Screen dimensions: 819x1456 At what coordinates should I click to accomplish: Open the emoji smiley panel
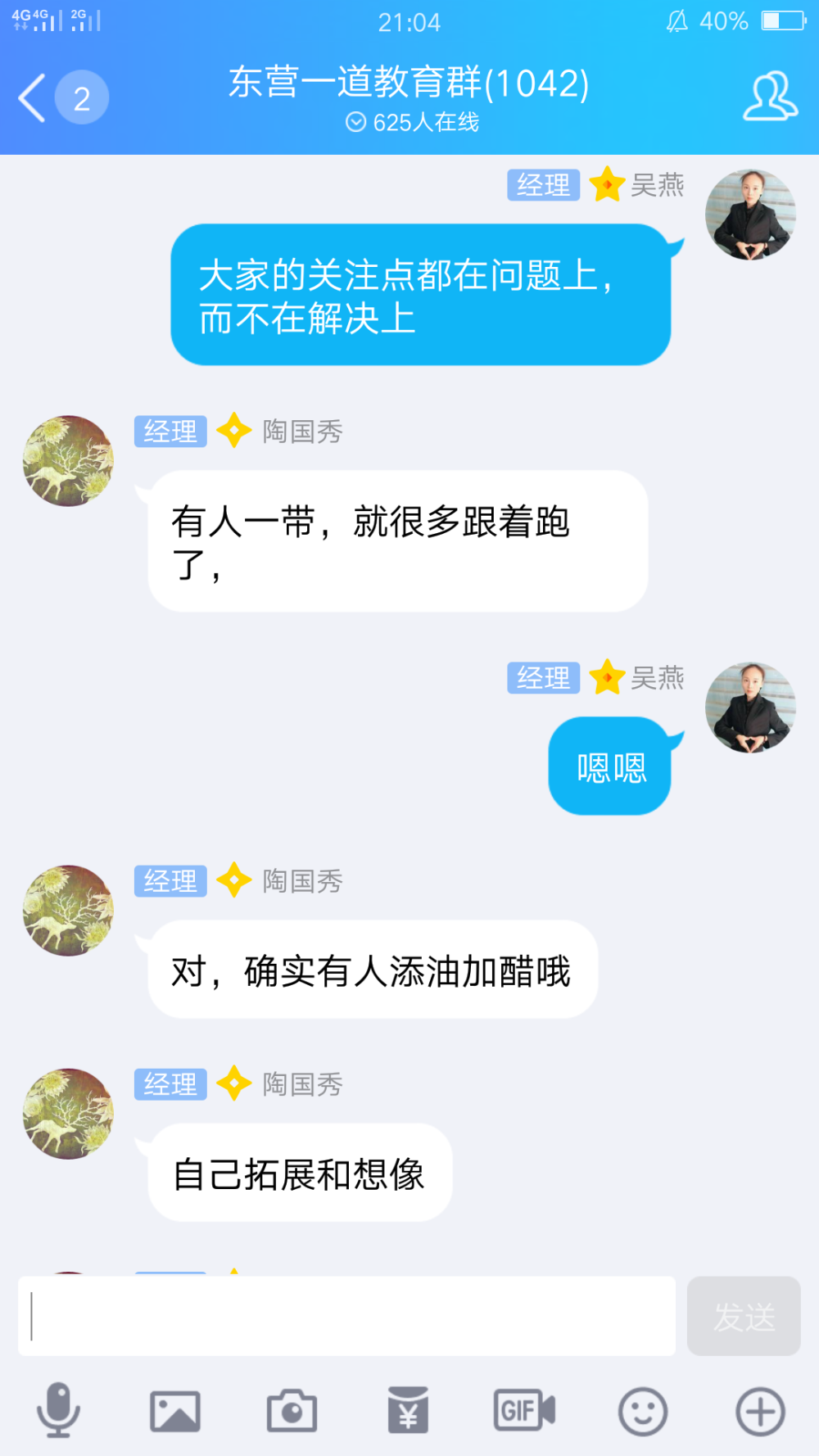point(643,1411)
